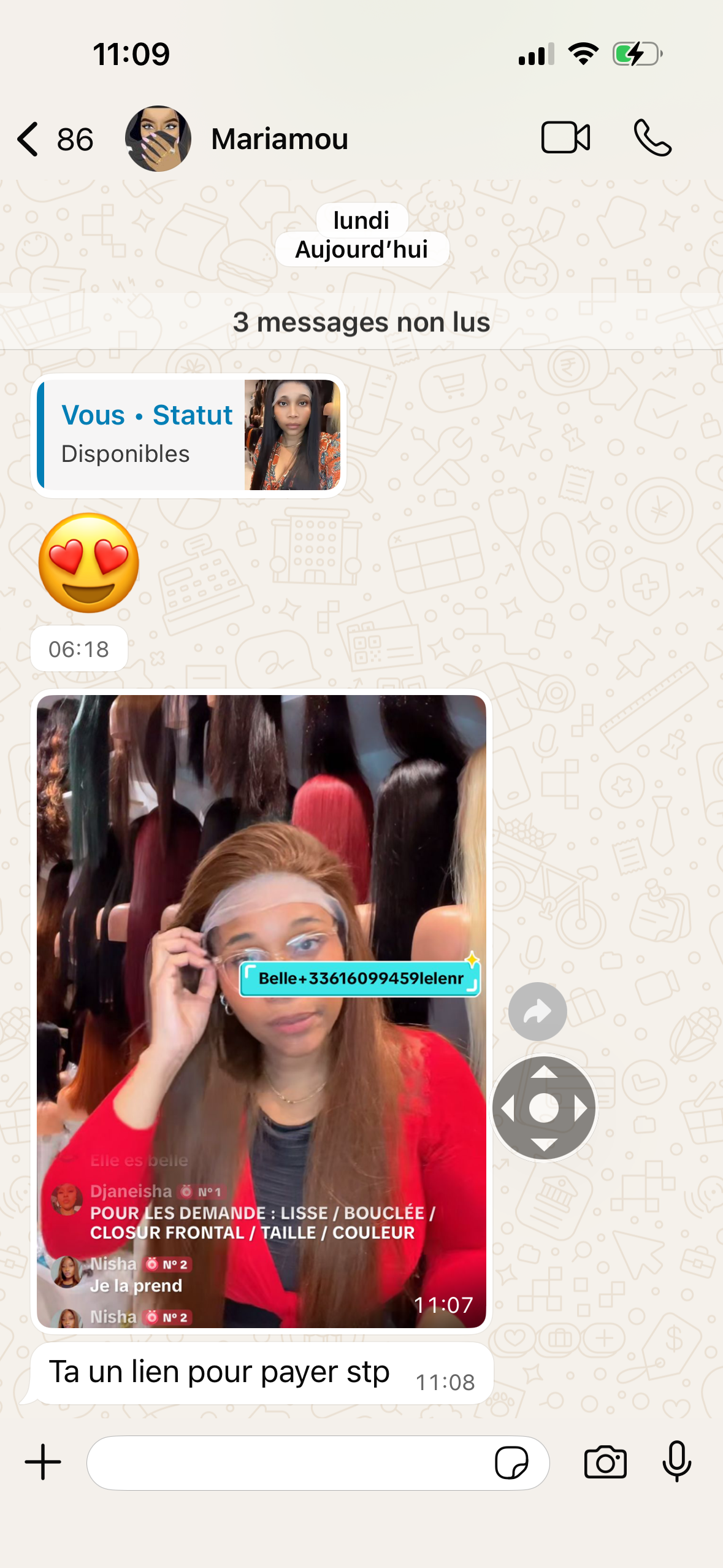
Task: Tap the floating assistive directional control
Action: pos(544,1108)
